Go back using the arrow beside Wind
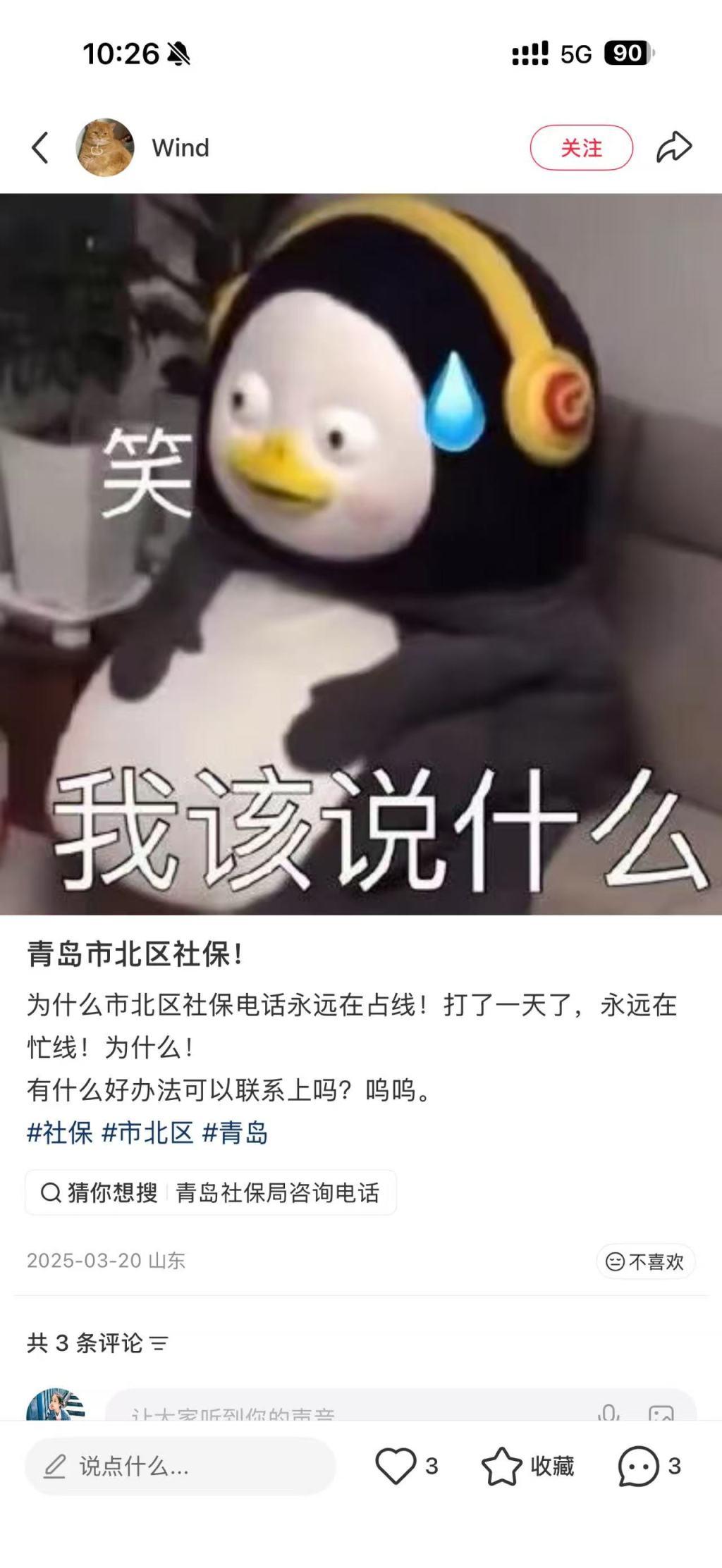 click(x=40, y=148)
